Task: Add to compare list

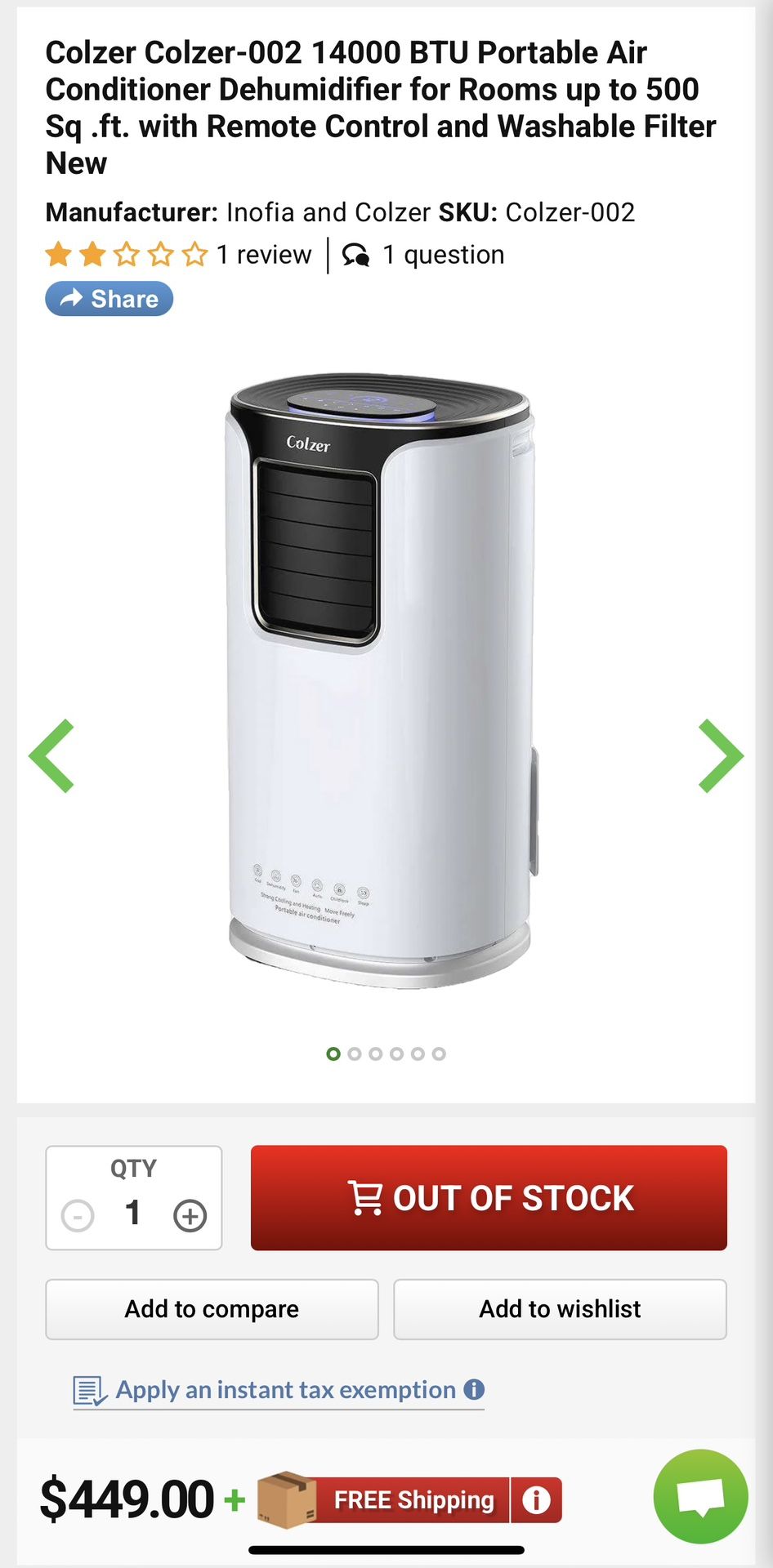Action: [x=212, y=1309]
